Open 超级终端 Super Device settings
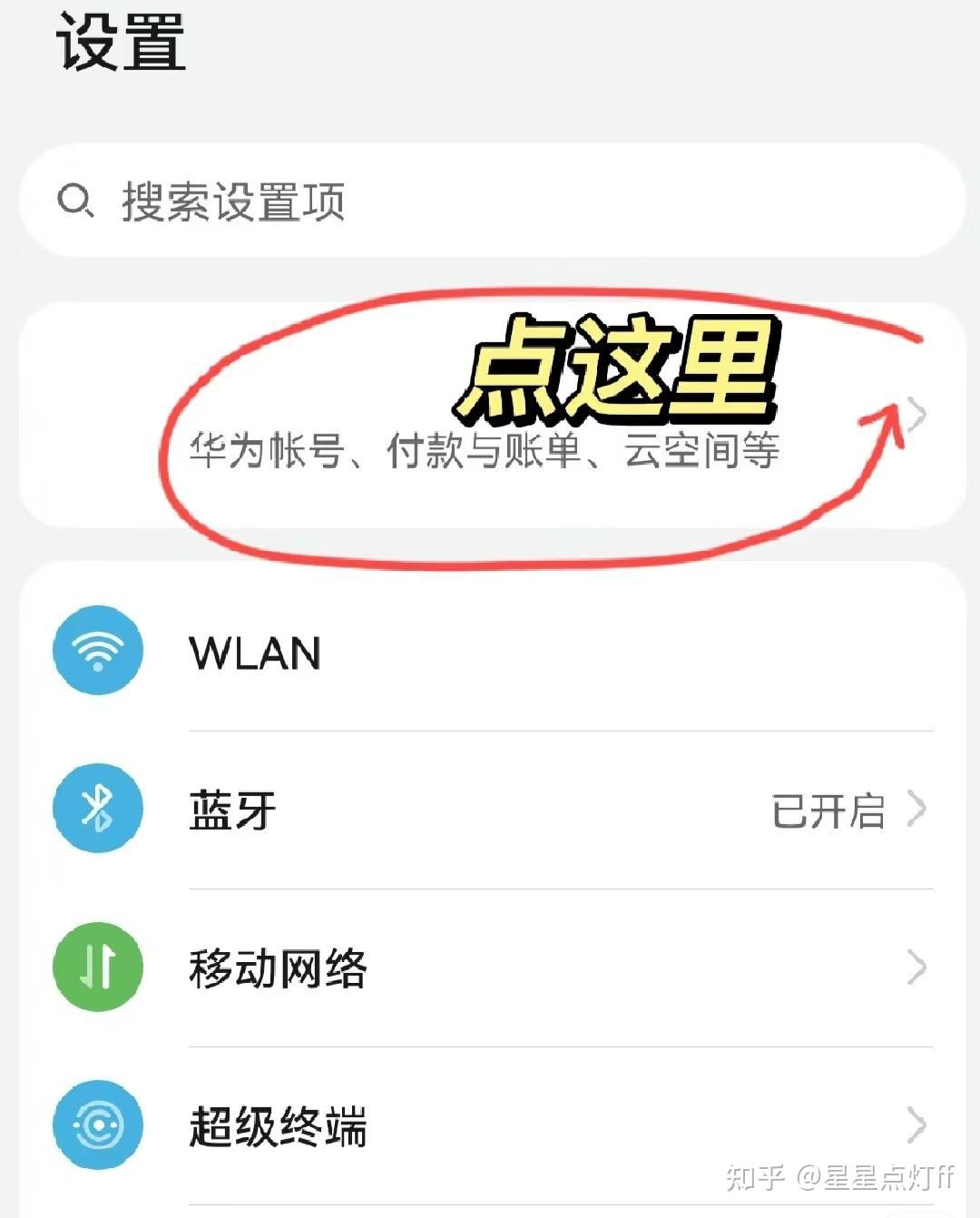This screenshot has width=980, height=1218. point(490,1125)
